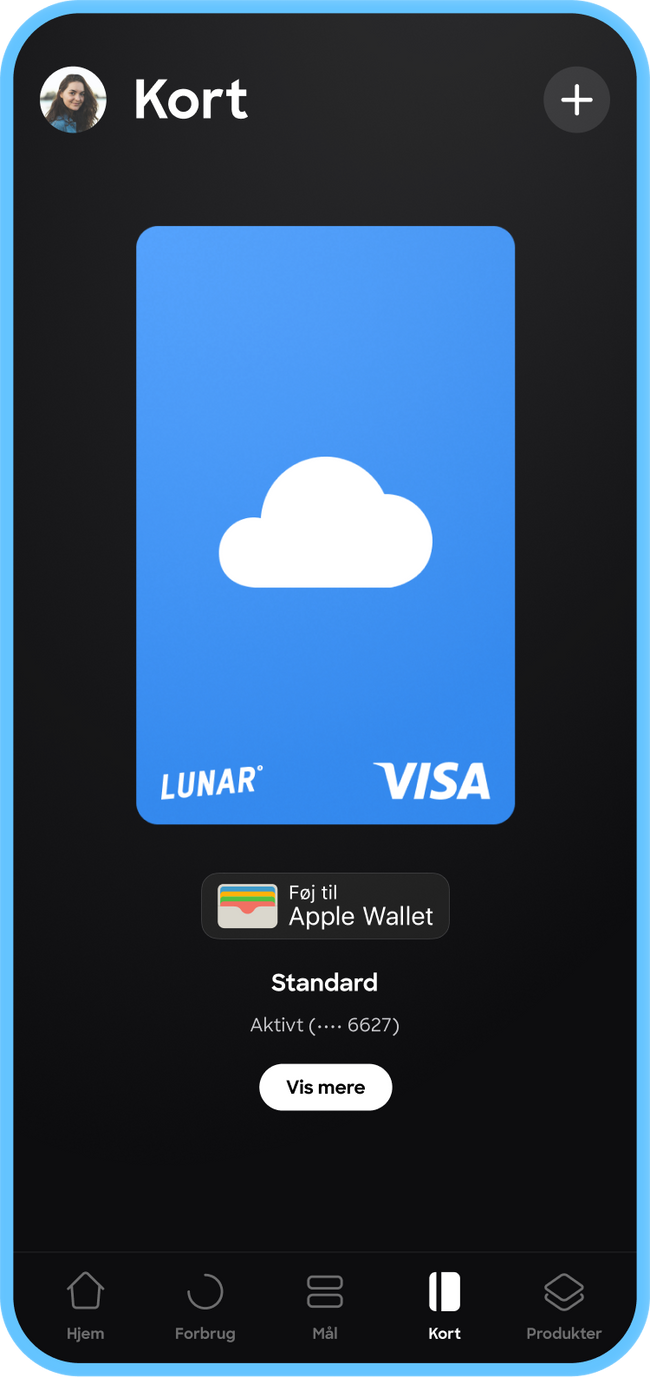Go to the Forbrug tab
The height and width of the screenshot is (1377, 650).
pos(205,1305)
